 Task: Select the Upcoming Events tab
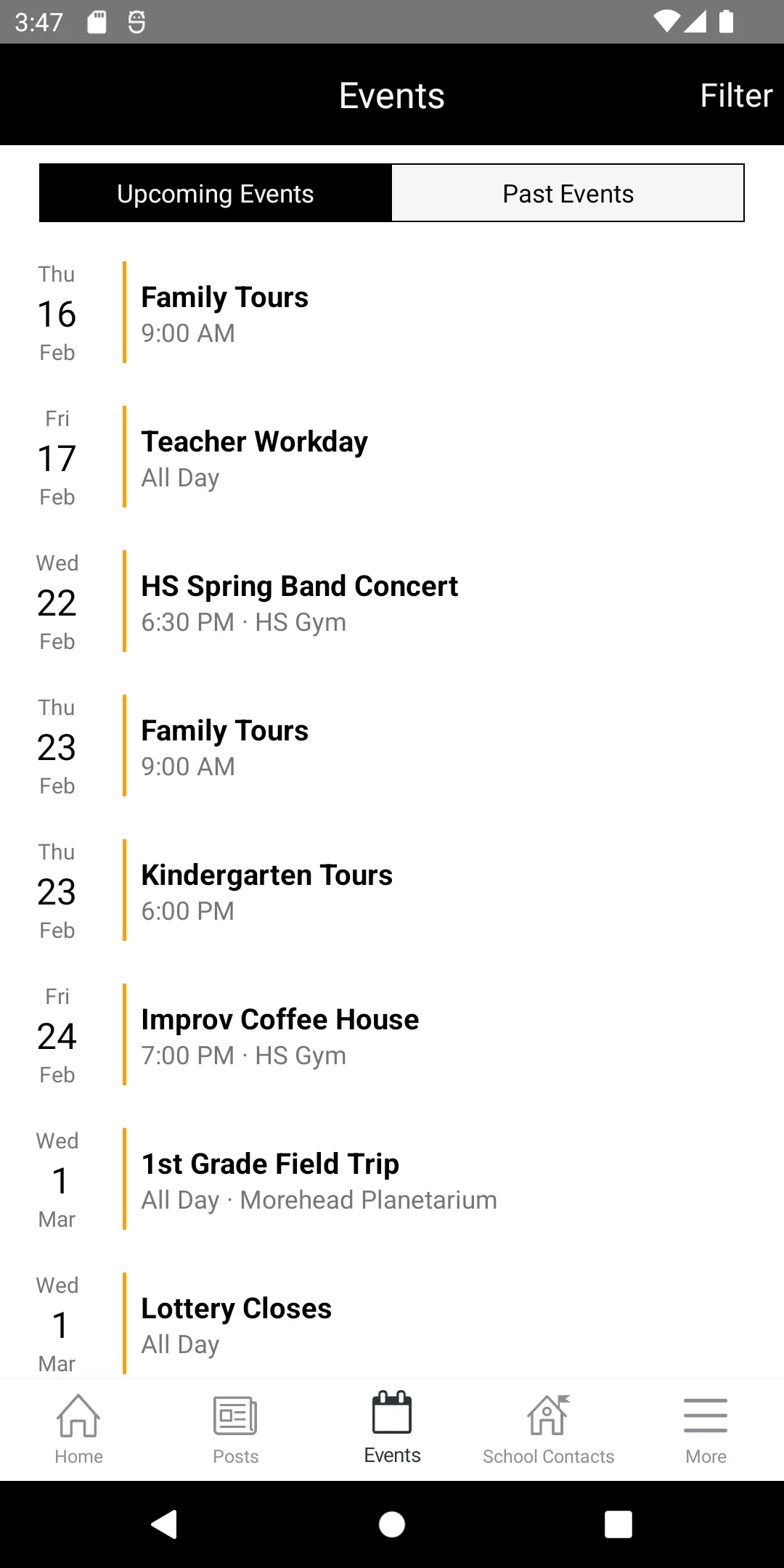(216, 193)
